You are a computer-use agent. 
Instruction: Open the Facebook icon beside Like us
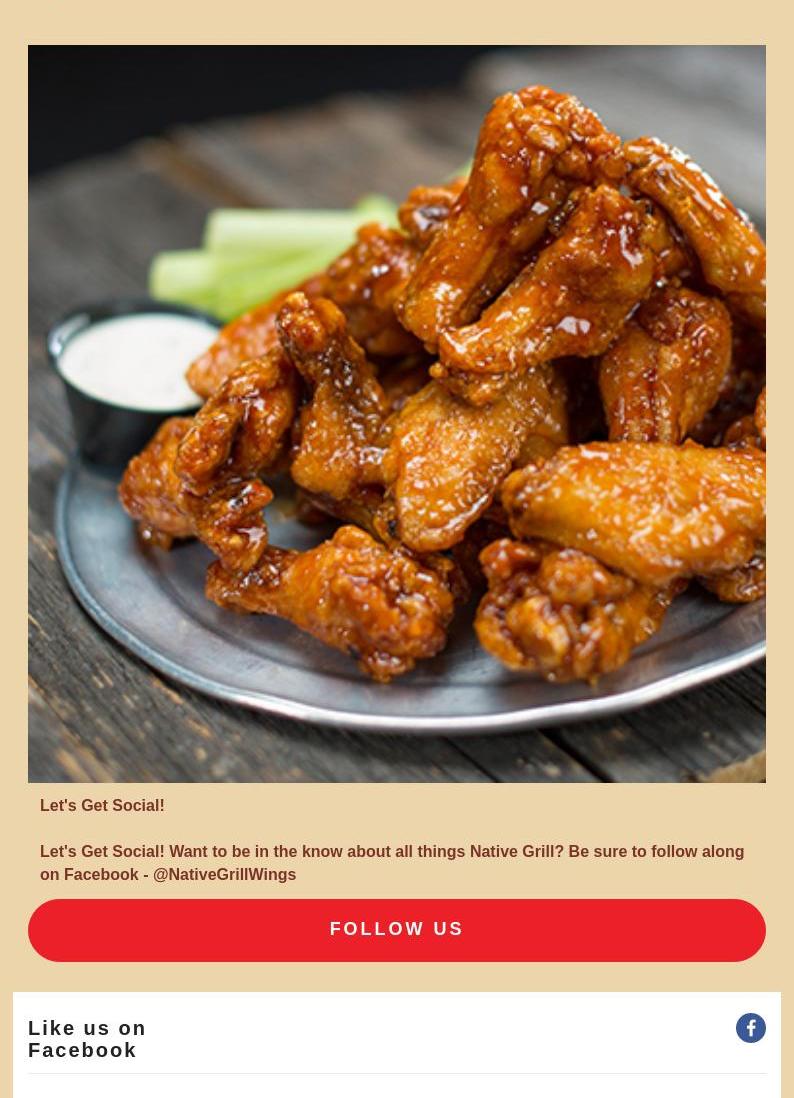point(750,1028)
